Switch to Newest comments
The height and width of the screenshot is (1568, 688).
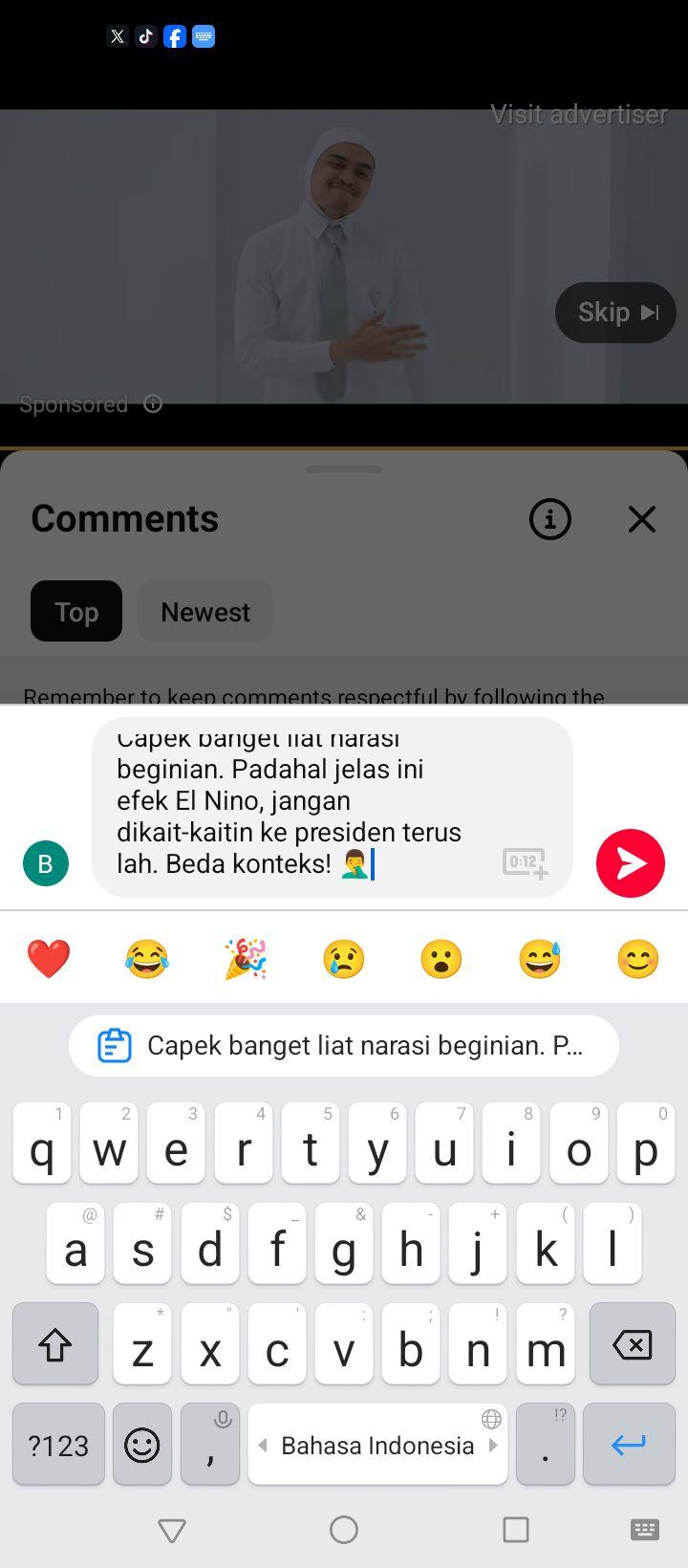(205, 611)
